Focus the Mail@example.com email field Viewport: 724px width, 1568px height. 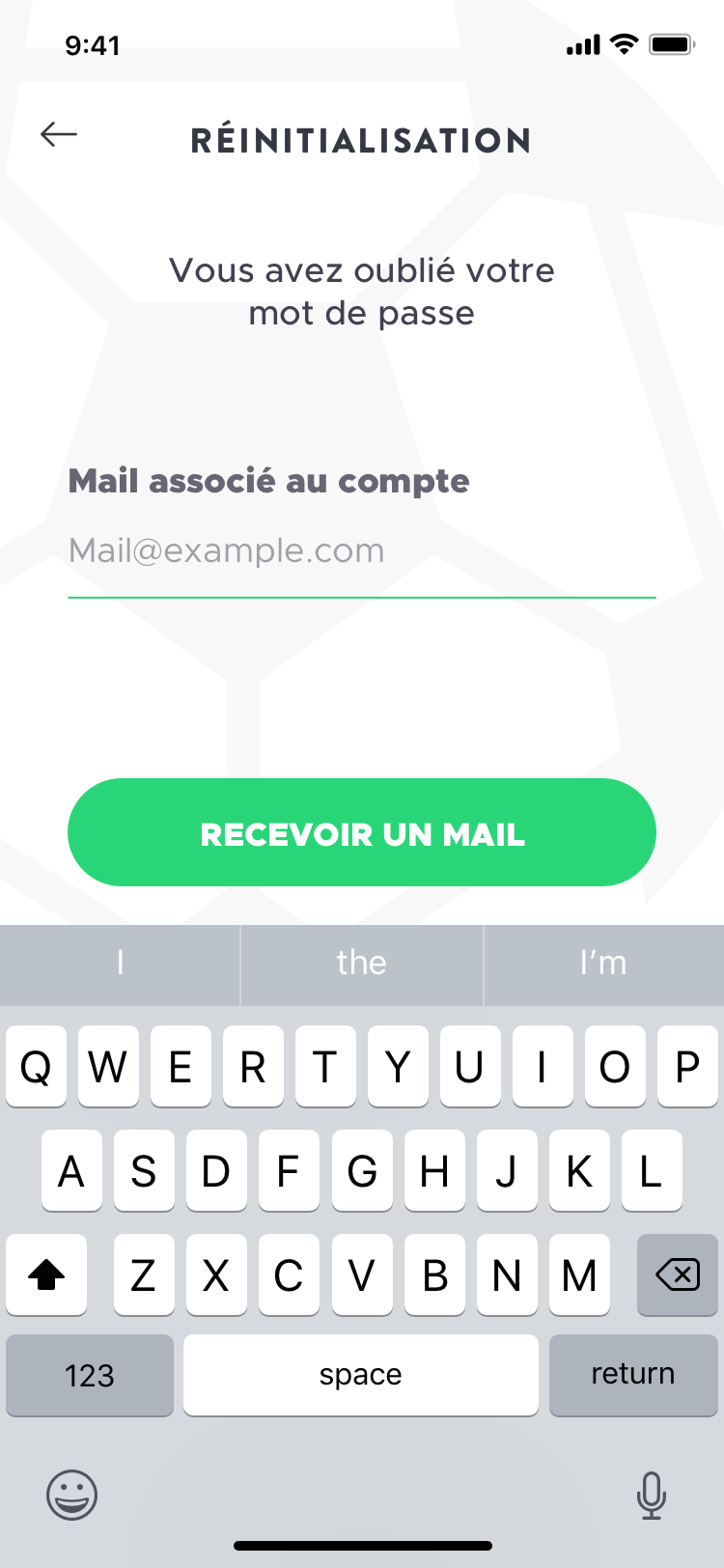pyautogui.click(x=362, y=551)
